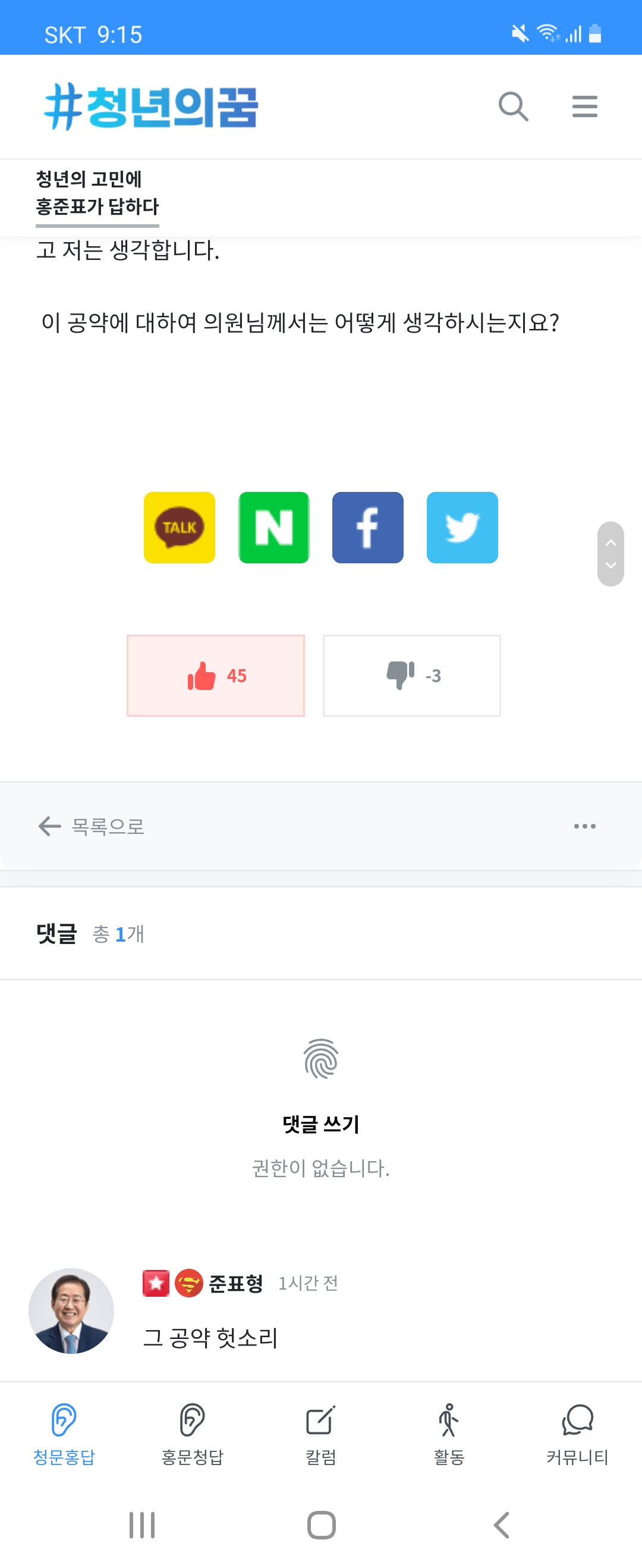Dislike the post with the thumbs down button
This screenshot has height=1568, width=642.
coord(411,675)
